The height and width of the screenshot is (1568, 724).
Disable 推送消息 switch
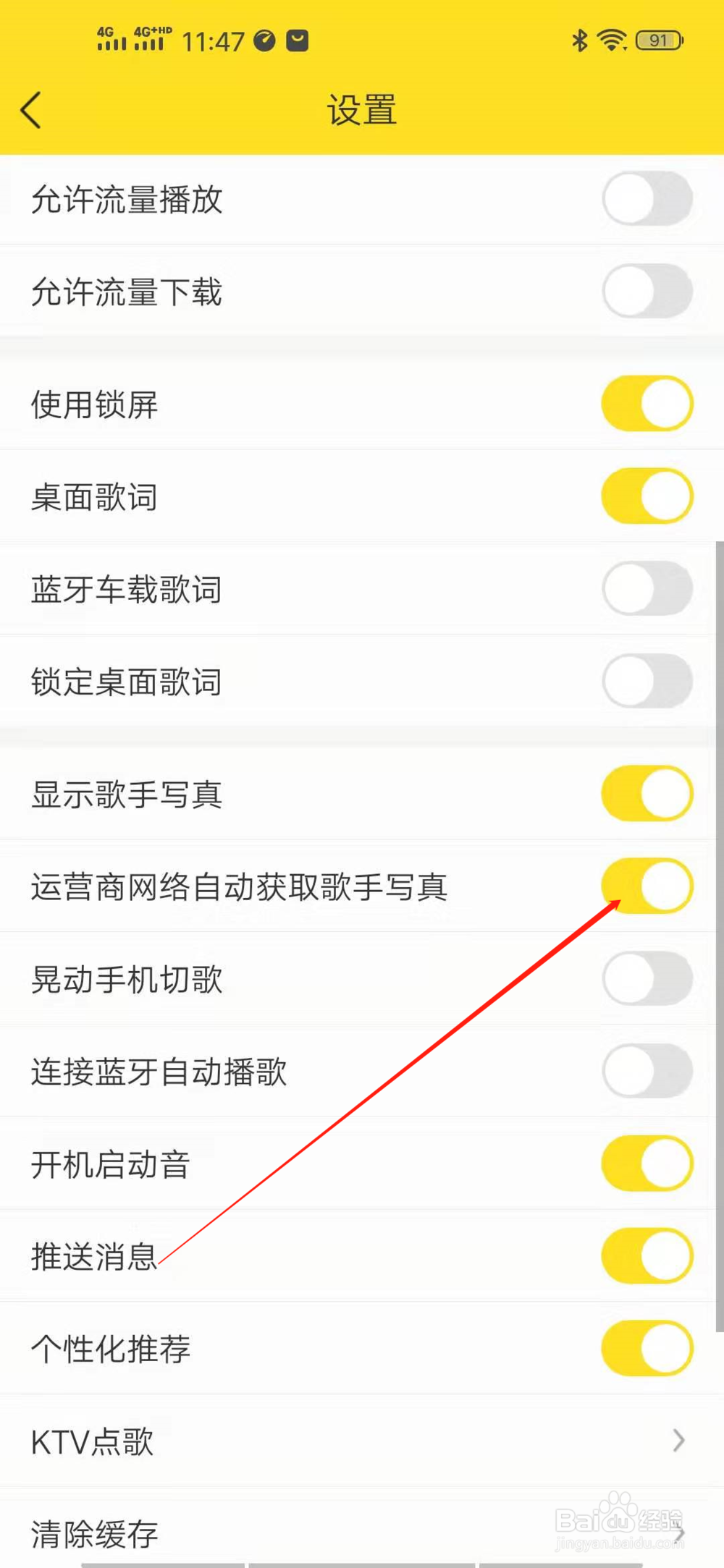(647, 1256)
